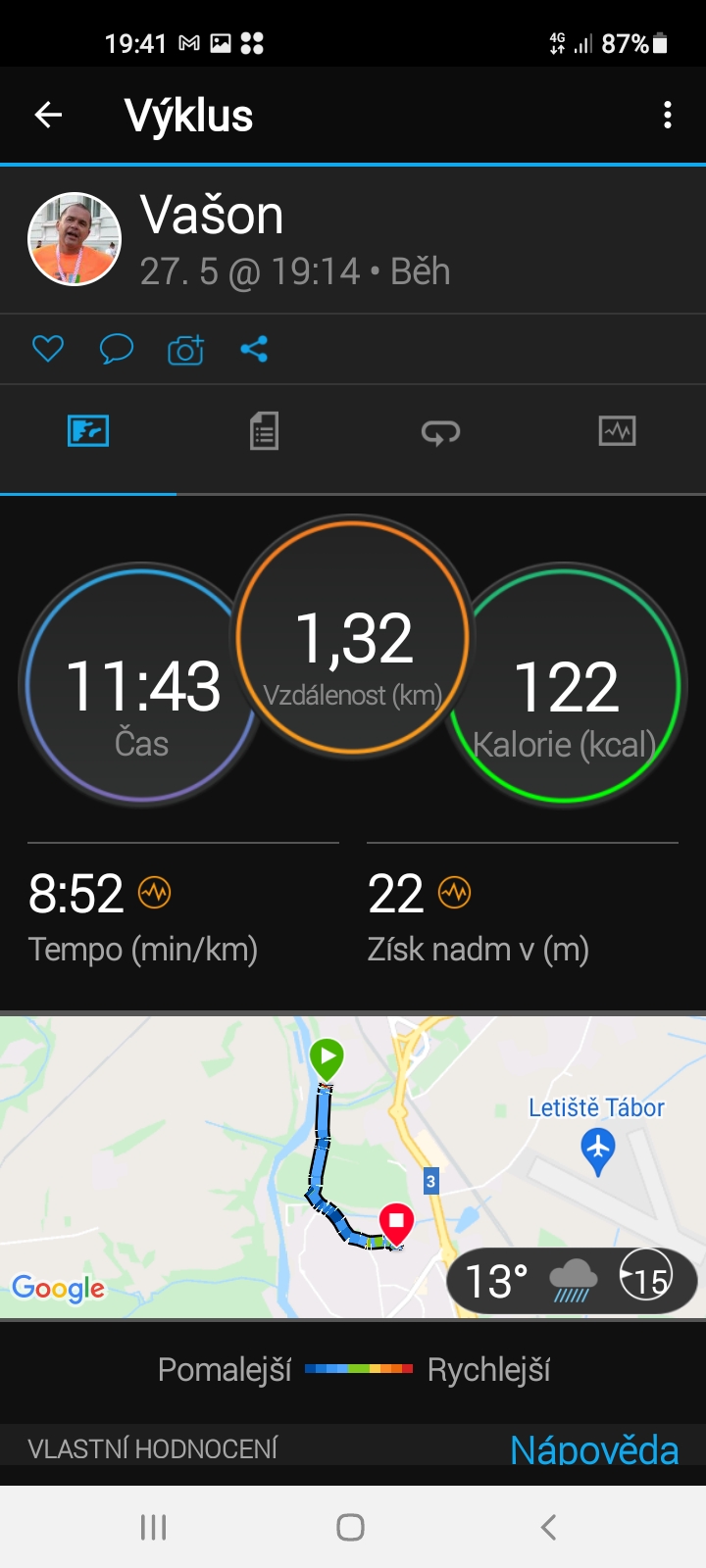This screenshot has width=706, height=1568.
Task: Switch to the charts tab
Action: coord(618,431)
